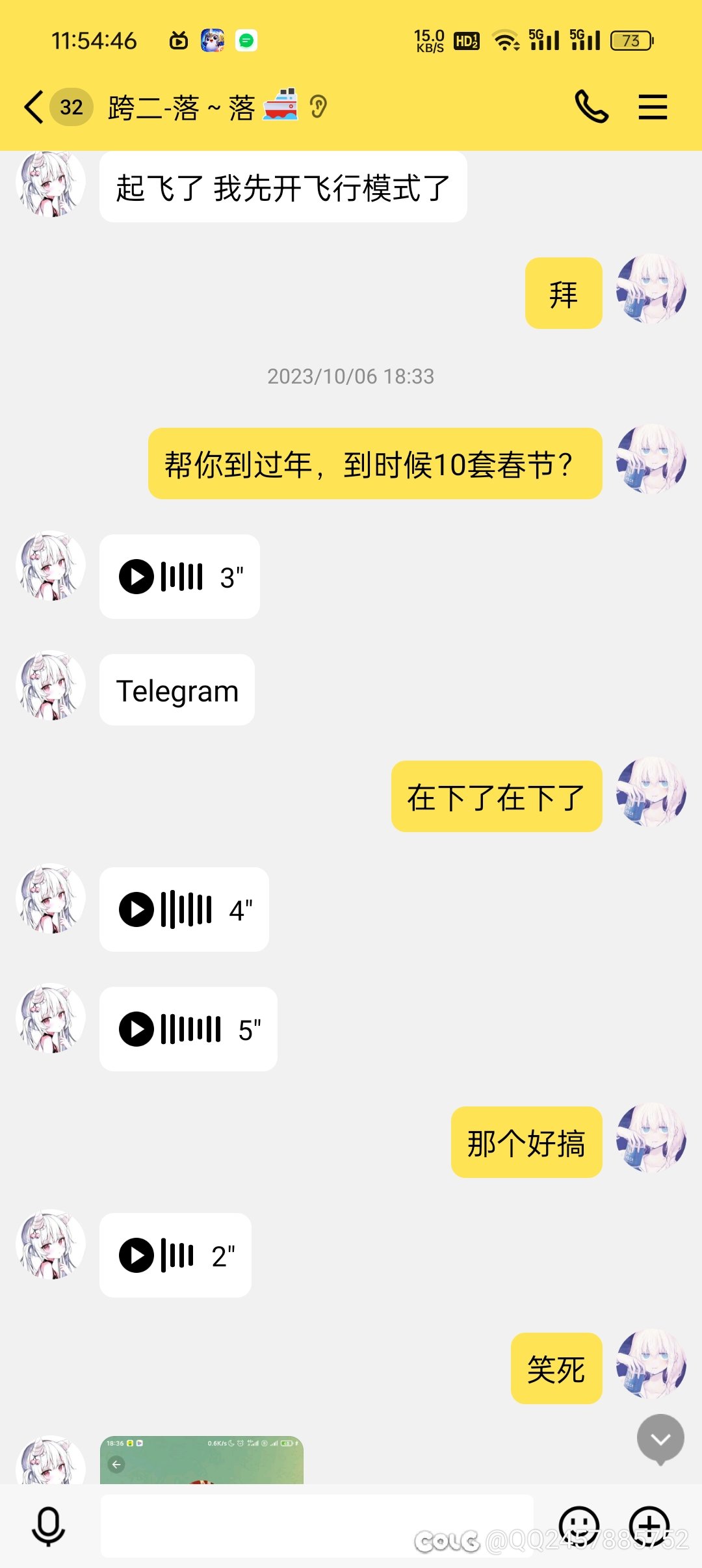Open the screenshot image sent in chat

(201, 1460)
